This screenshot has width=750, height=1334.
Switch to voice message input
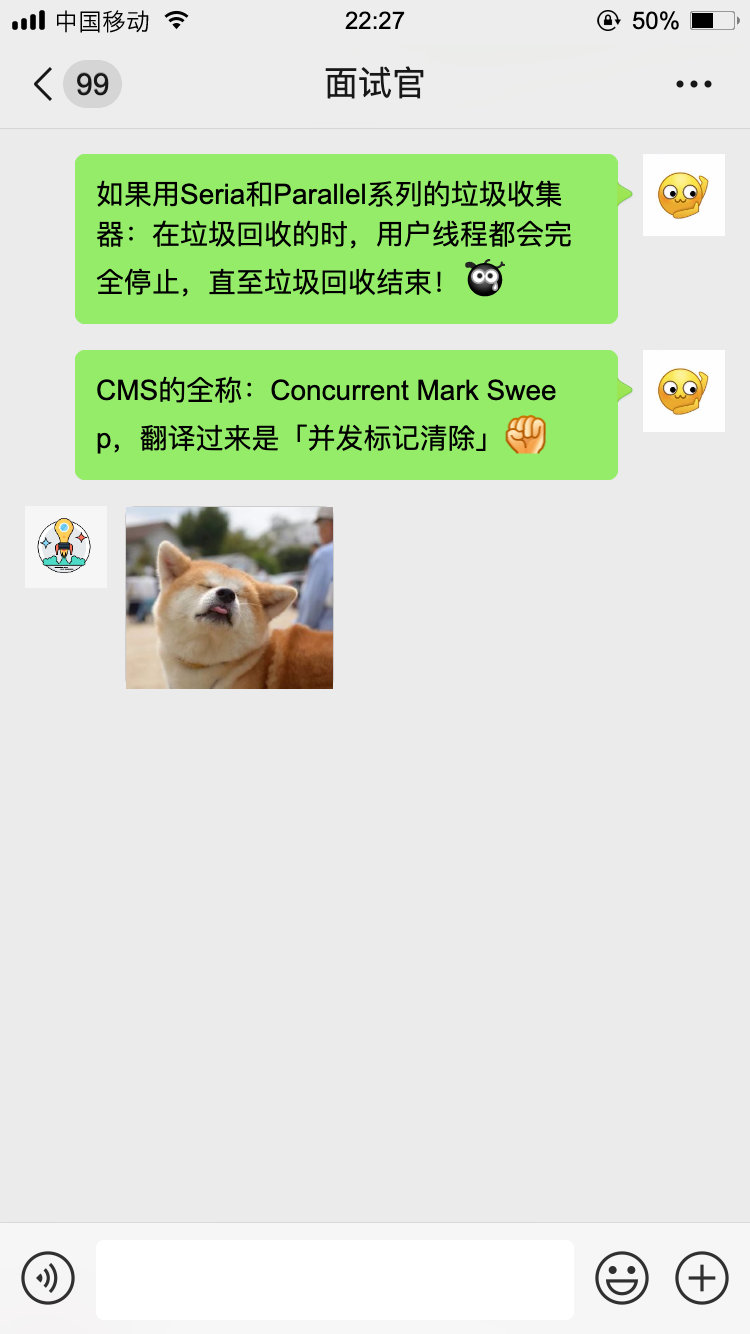pyautogui.click(x=48, y=1278)
